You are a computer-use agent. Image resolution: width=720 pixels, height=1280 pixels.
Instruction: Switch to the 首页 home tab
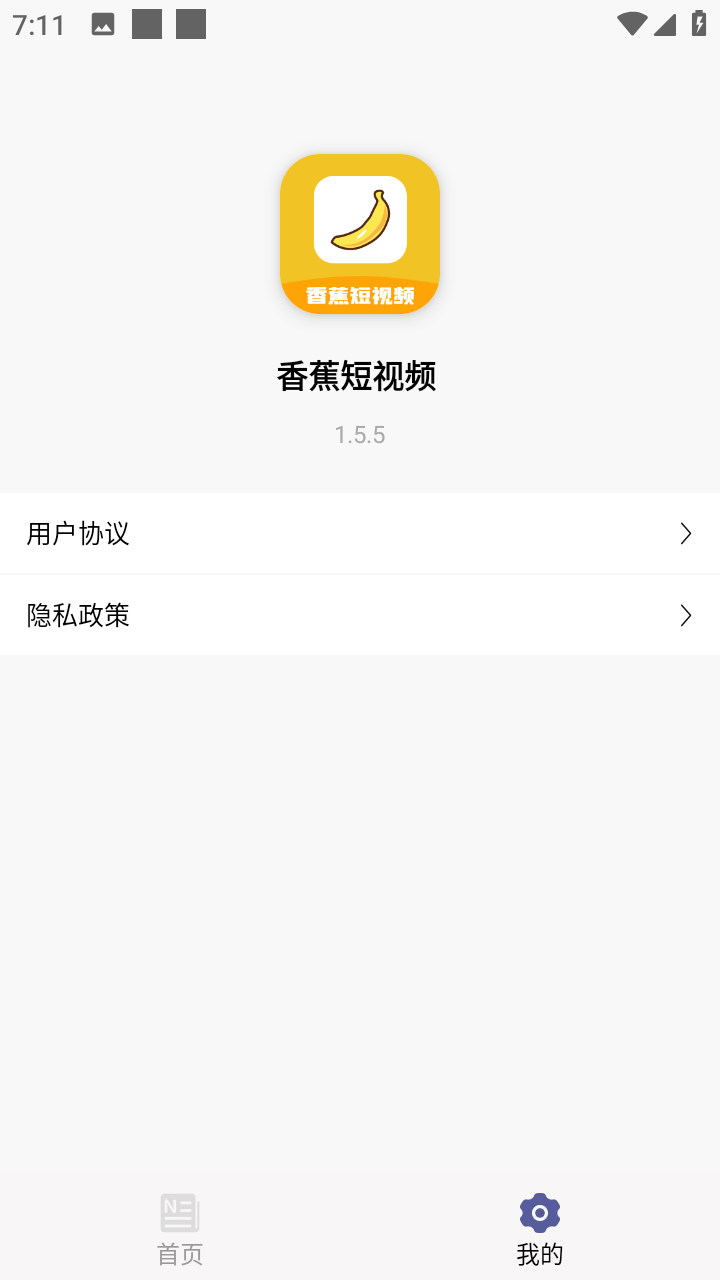(180, 1228)
